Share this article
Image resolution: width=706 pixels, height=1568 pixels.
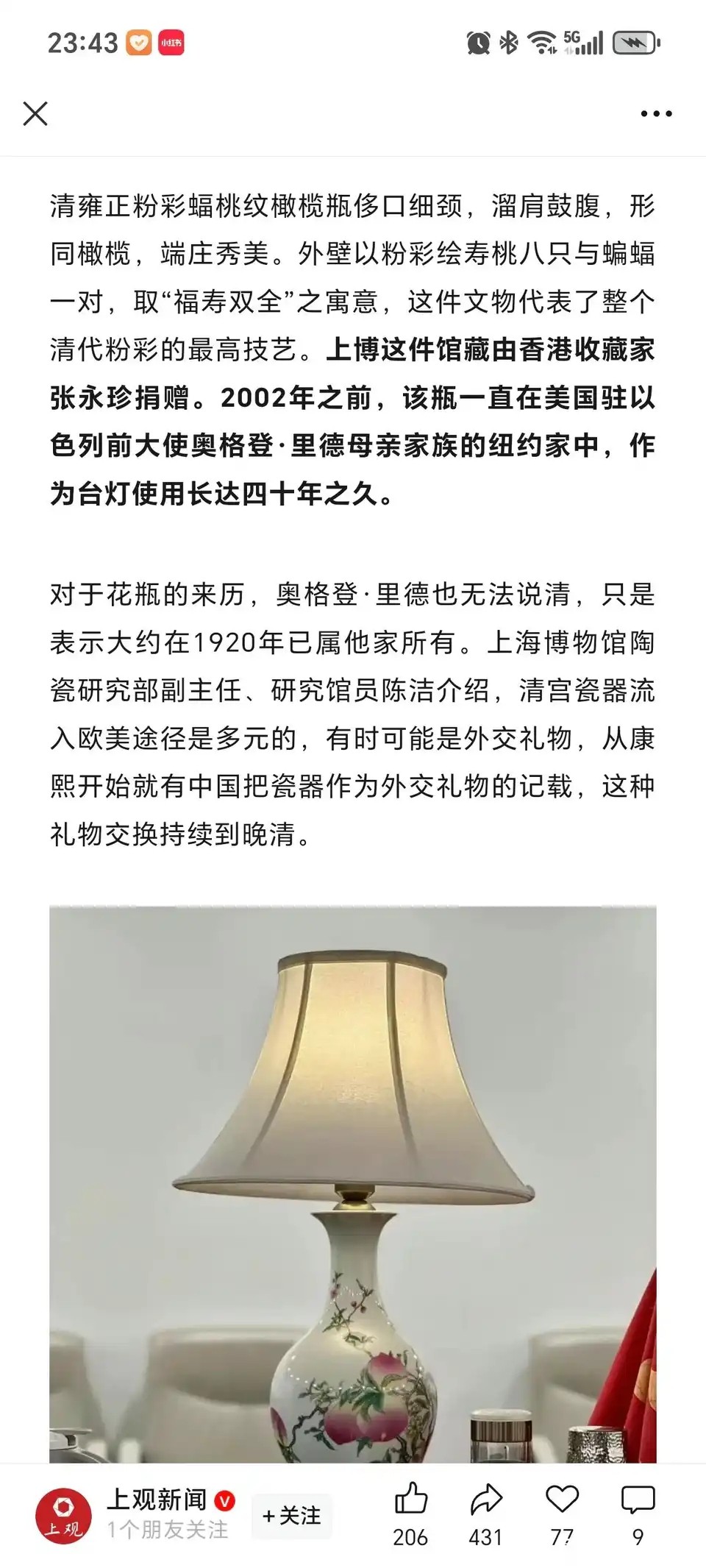[x=485, y=1500]
